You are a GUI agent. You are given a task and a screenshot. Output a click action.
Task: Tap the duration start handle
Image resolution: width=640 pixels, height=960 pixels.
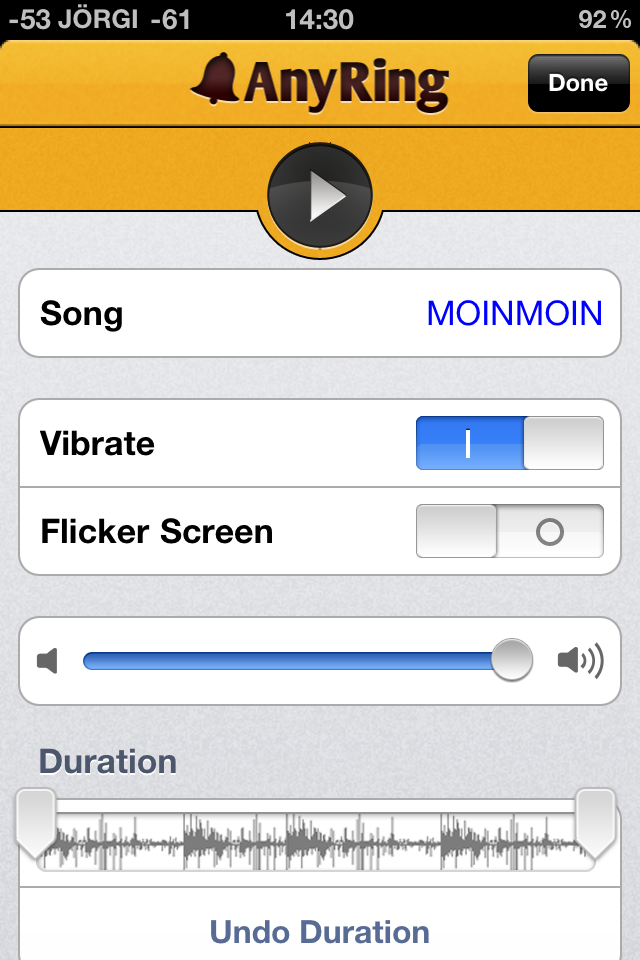[x=37, y=822]
